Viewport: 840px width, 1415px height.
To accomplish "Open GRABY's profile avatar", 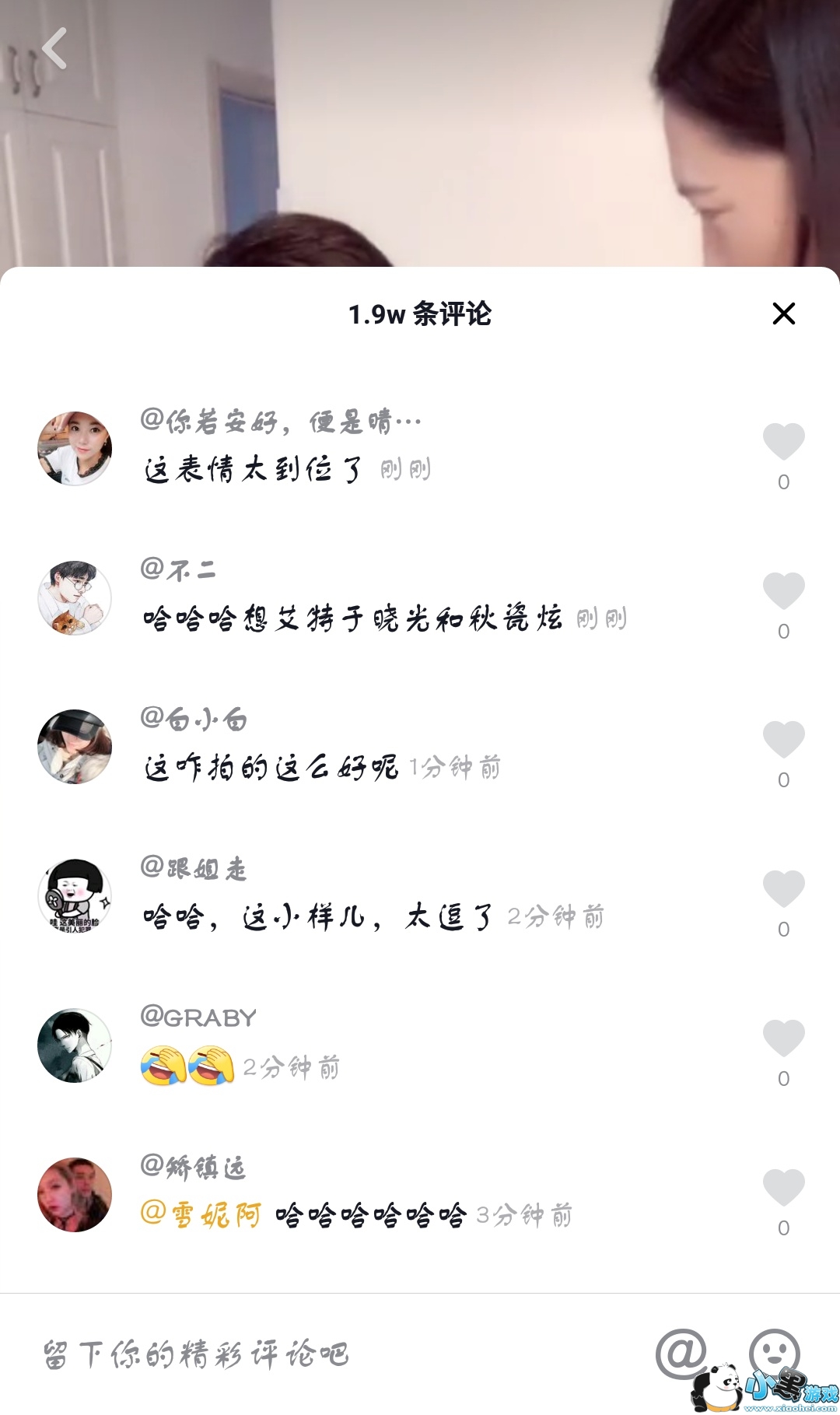I will click(75, 1045).
